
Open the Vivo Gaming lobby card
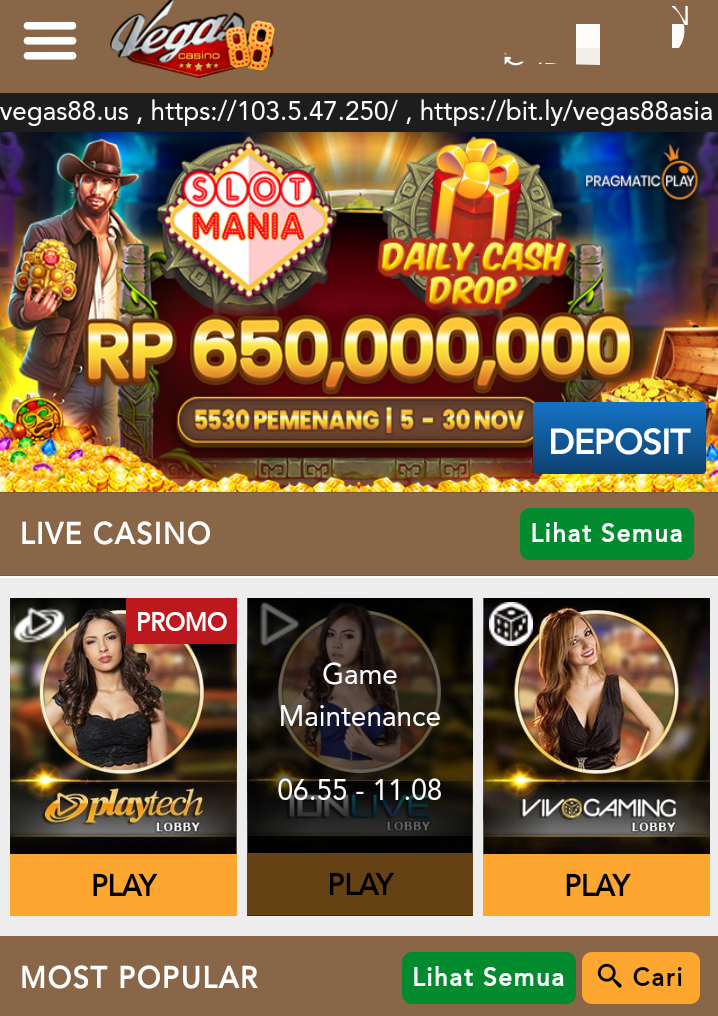[596, 724]
